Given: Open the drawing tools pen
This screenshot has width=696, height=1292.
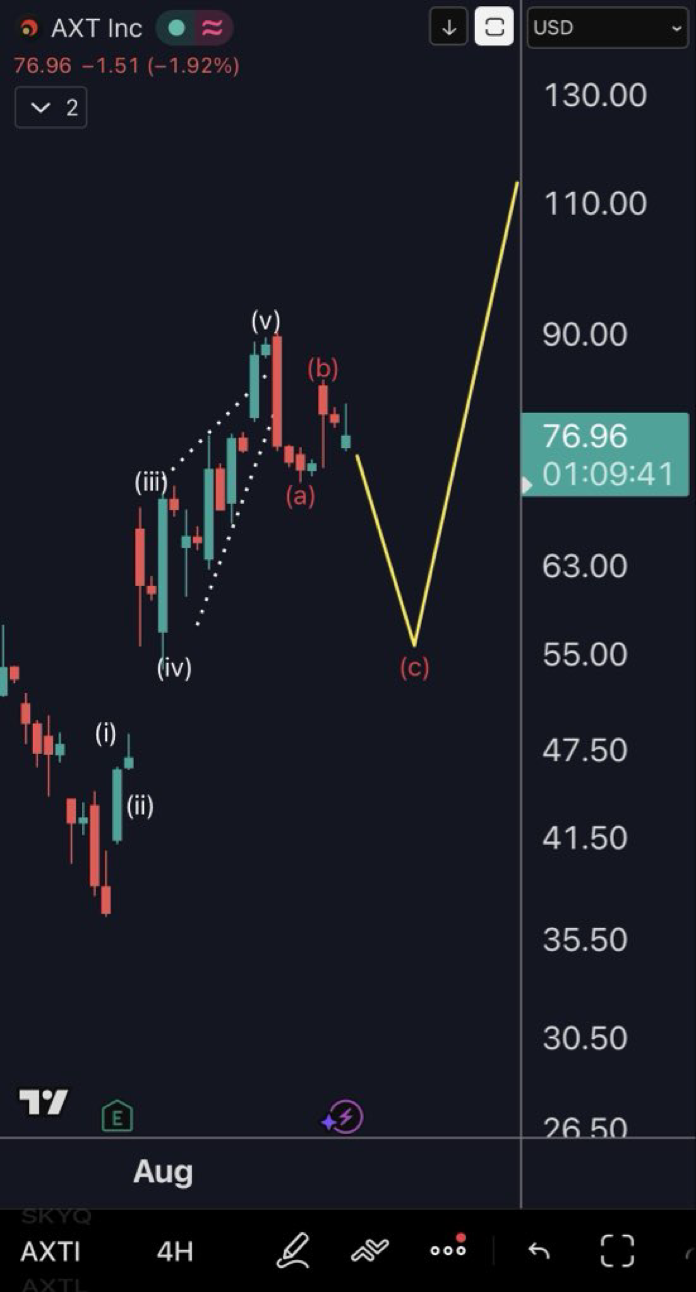Looking at the screenshot, I should point(293,1250).
